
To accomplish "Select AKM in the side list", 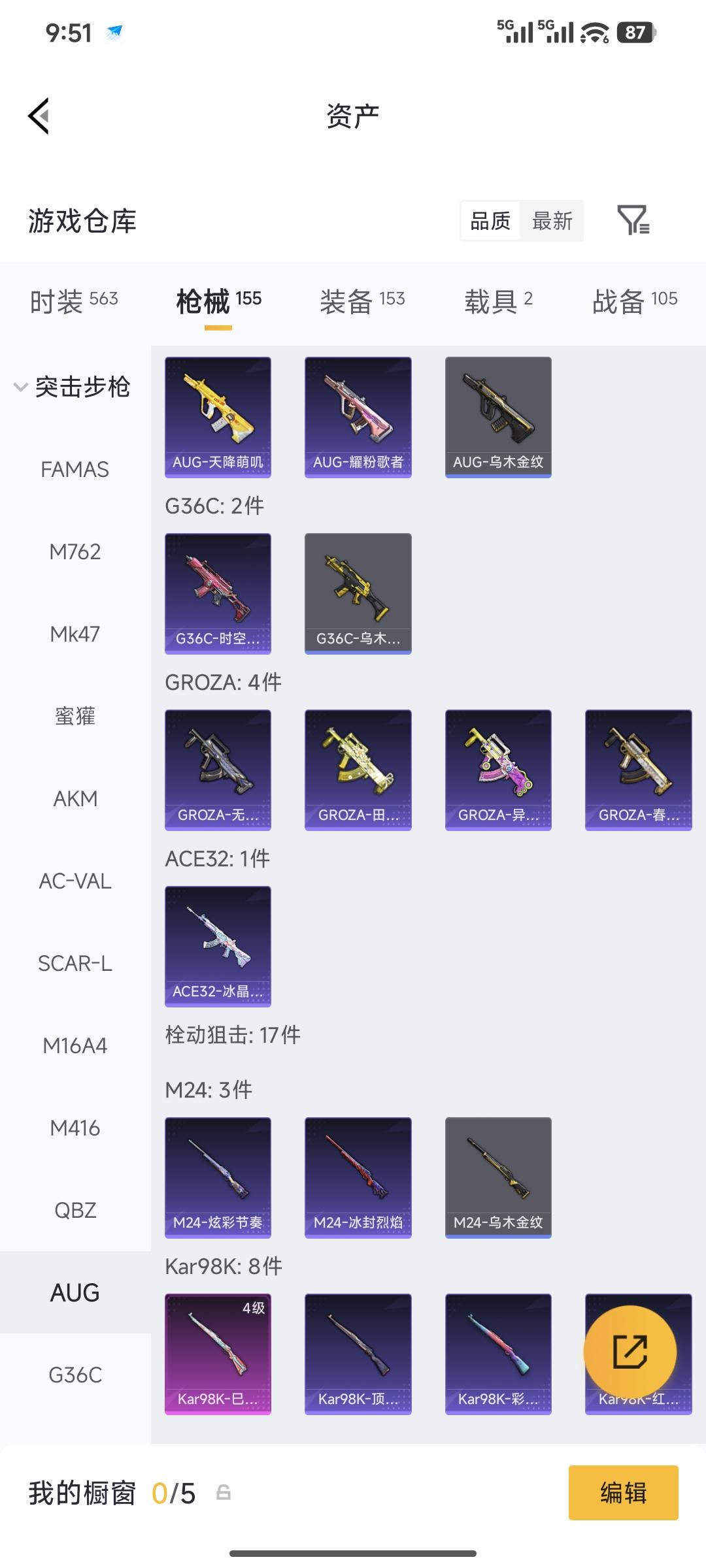I will (75, 798).
